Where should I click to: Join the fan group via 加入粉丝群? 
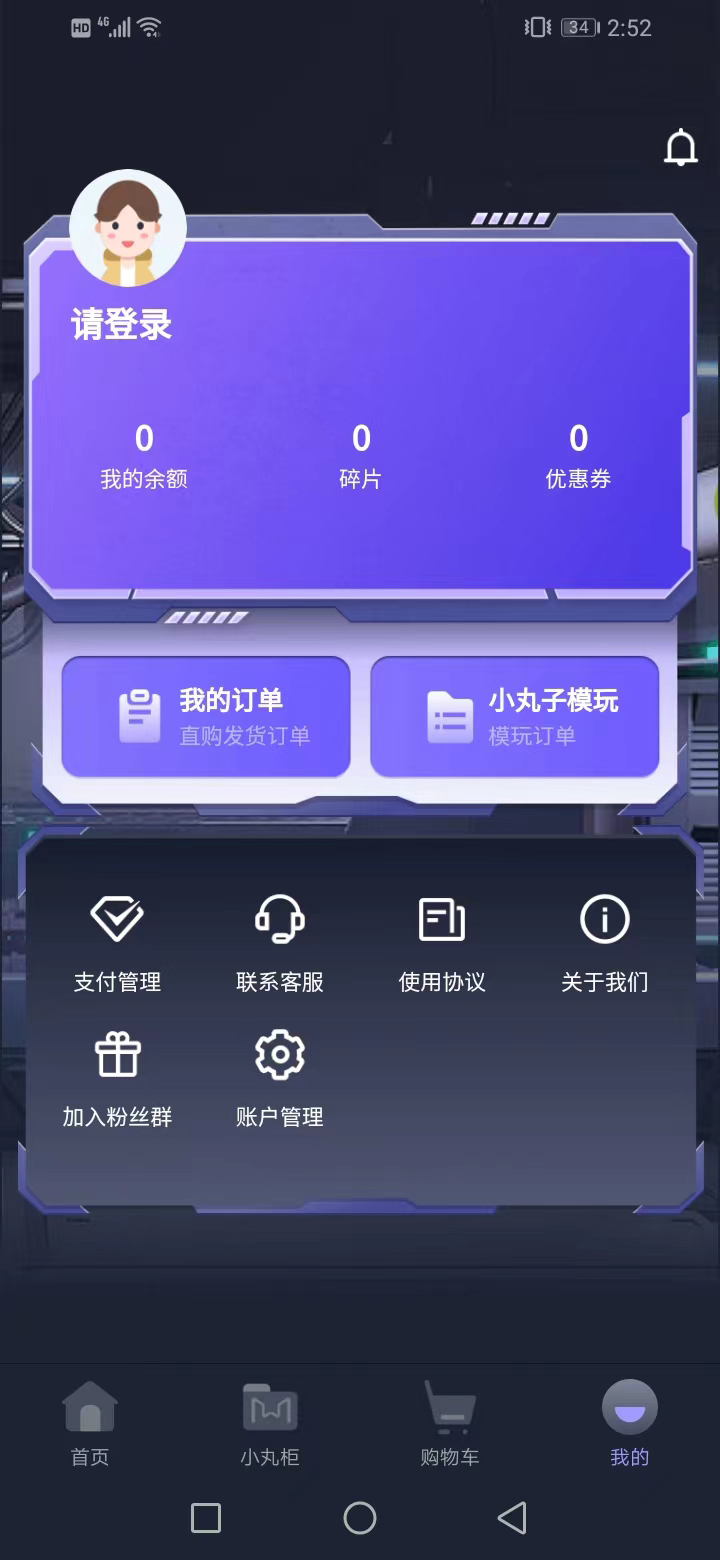tap(117, 1078)
